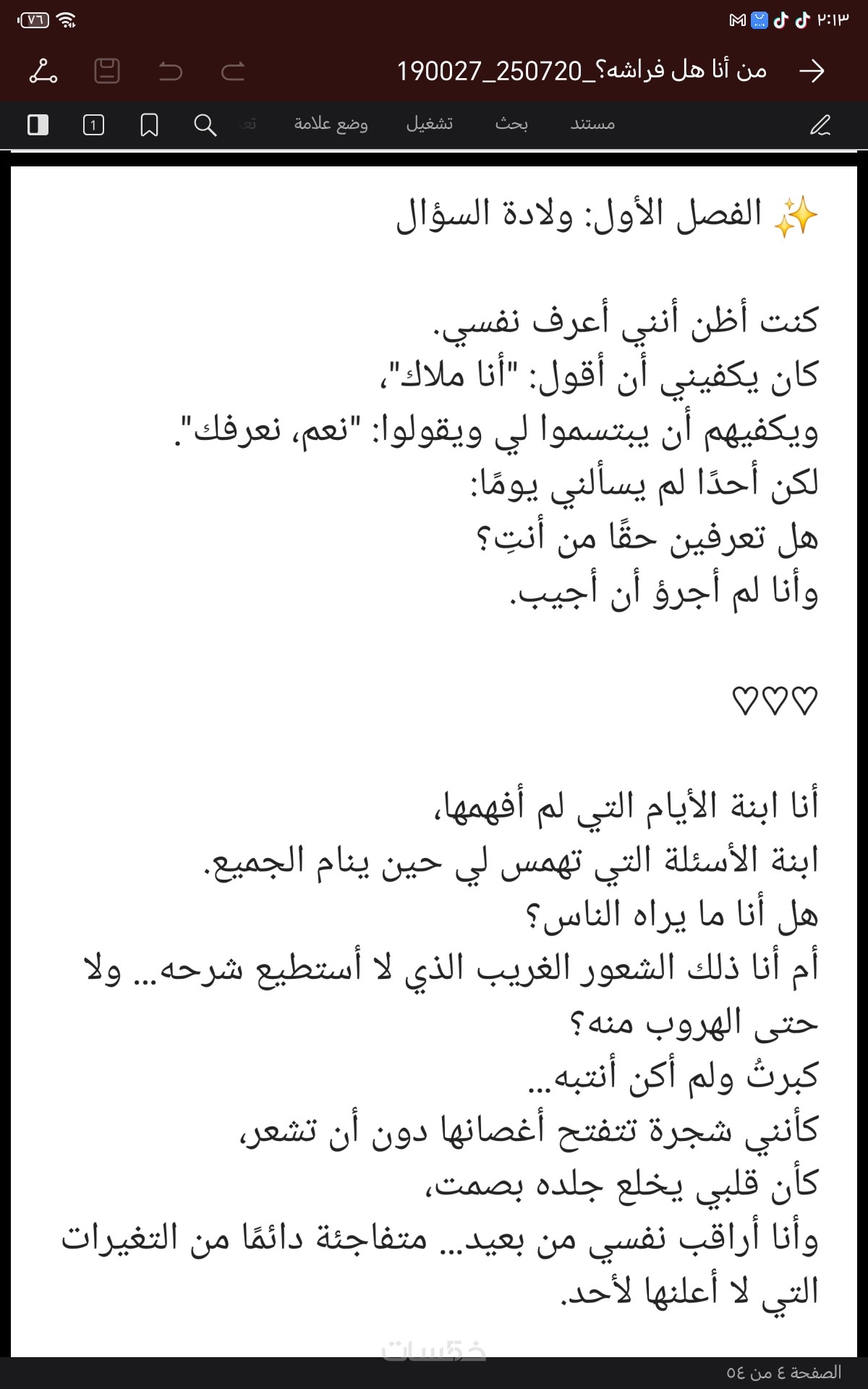The width and height of the screenshot is (868, 1389).
Task: Open the مستند (document) tab
Action: (592, 124)
